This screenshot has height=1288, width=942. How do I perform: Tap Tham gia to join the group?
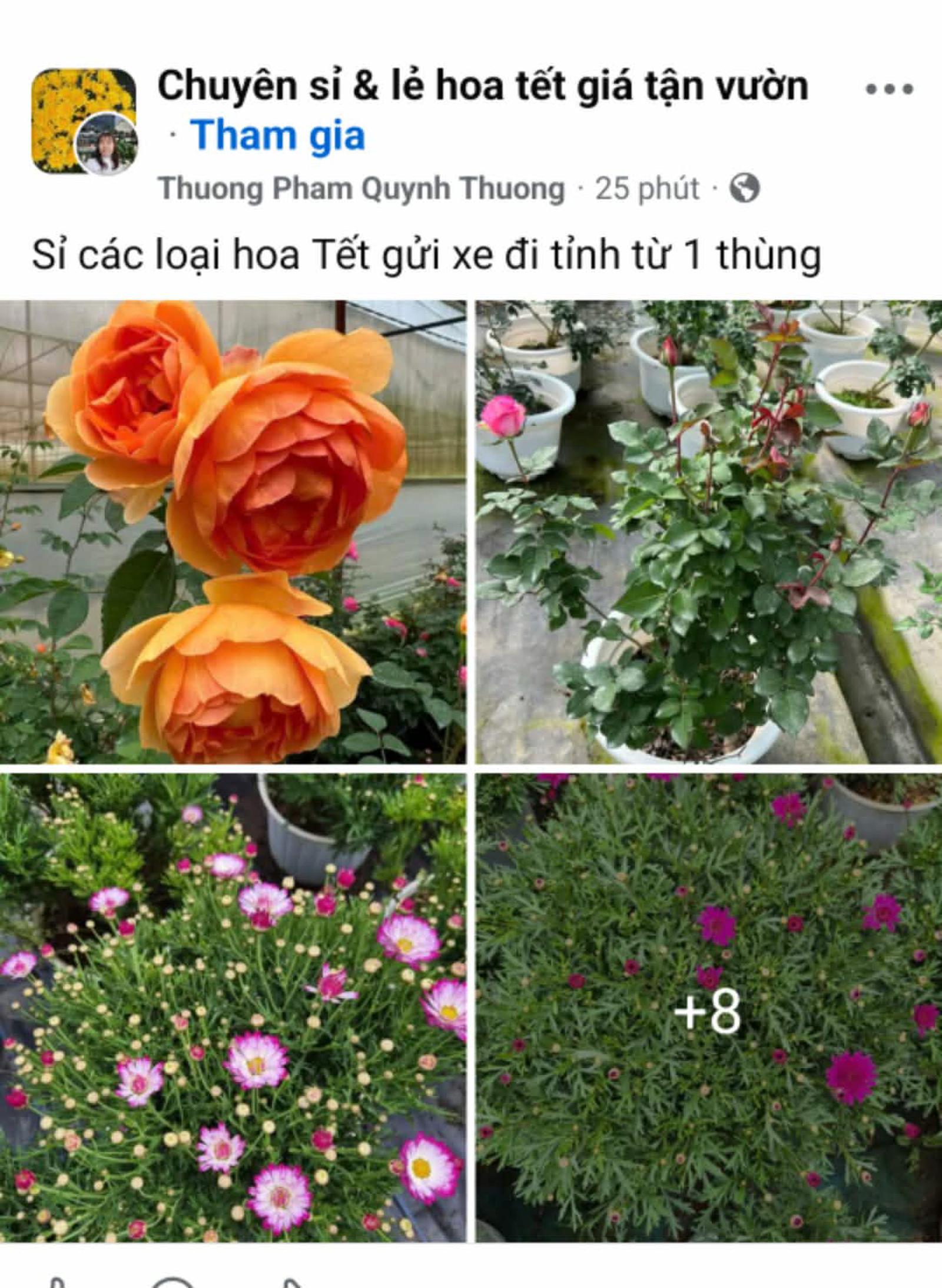click(277, 136)
